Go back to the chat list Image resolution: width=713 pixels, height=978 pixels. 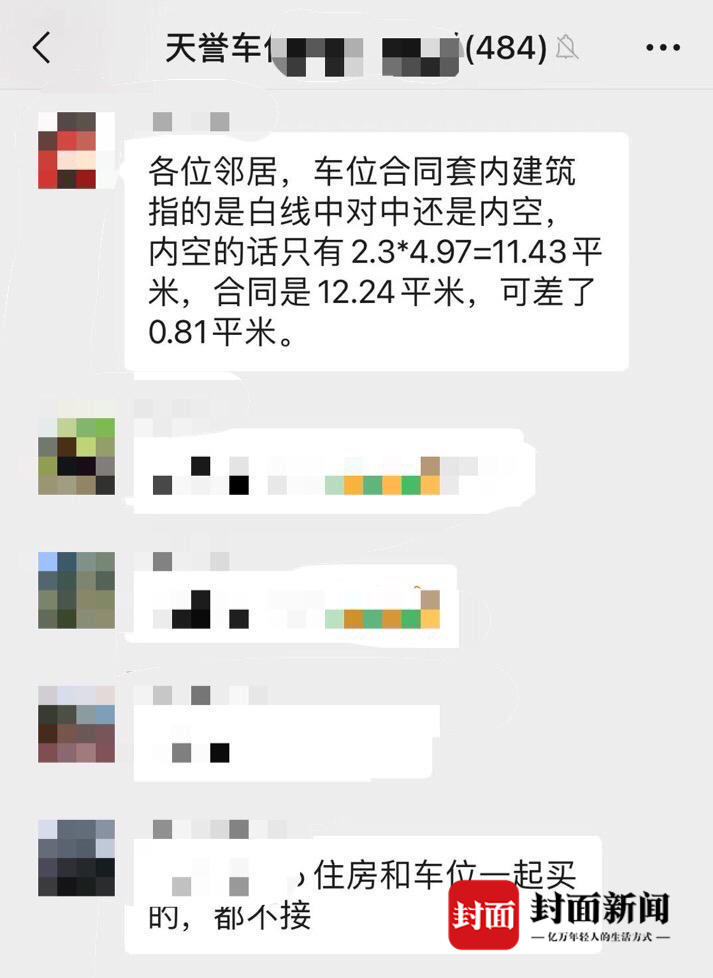(x=41, y=47)
